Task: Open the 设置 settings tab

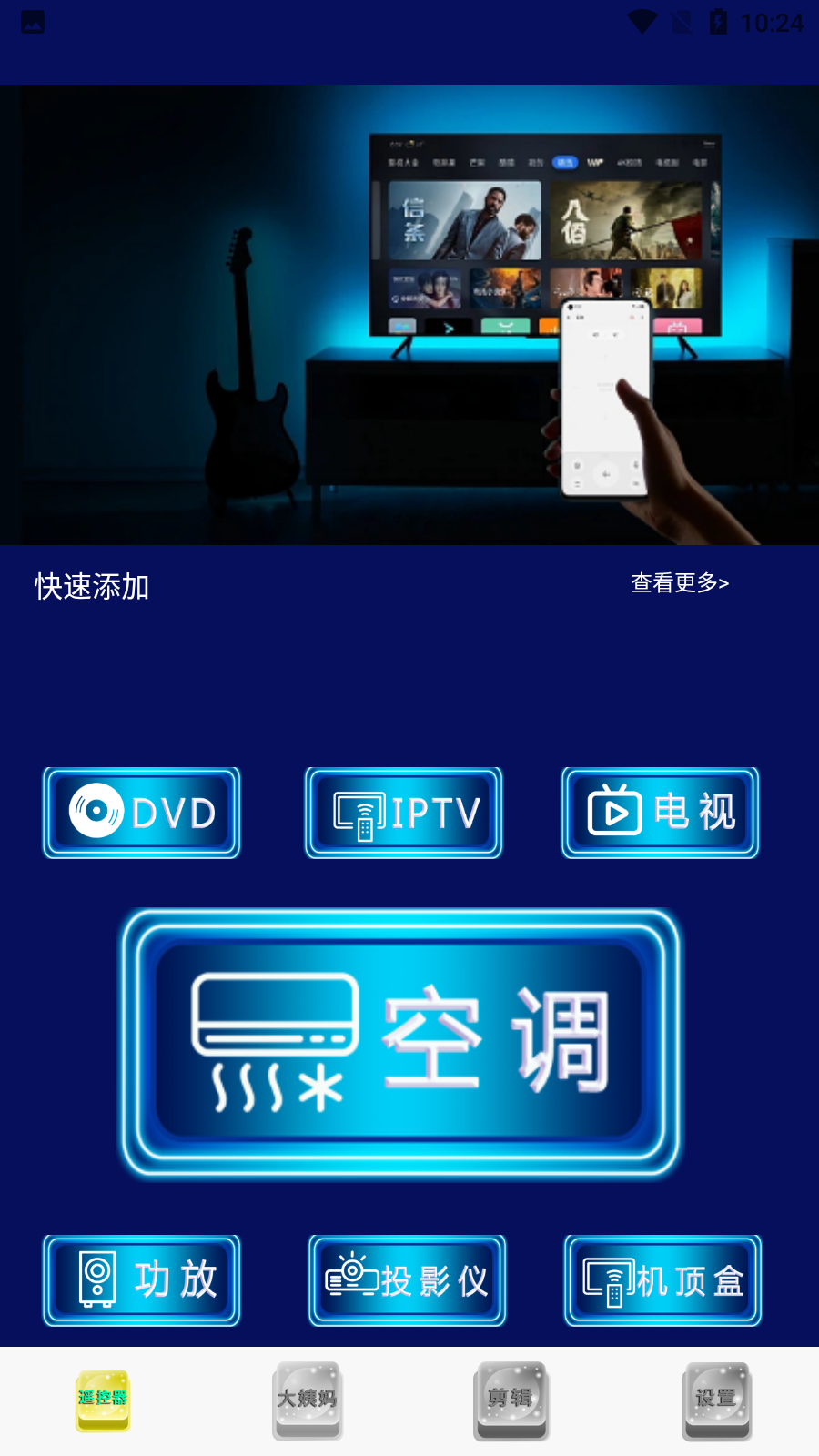Action: pyautogui.click(x=716, y=1400)
